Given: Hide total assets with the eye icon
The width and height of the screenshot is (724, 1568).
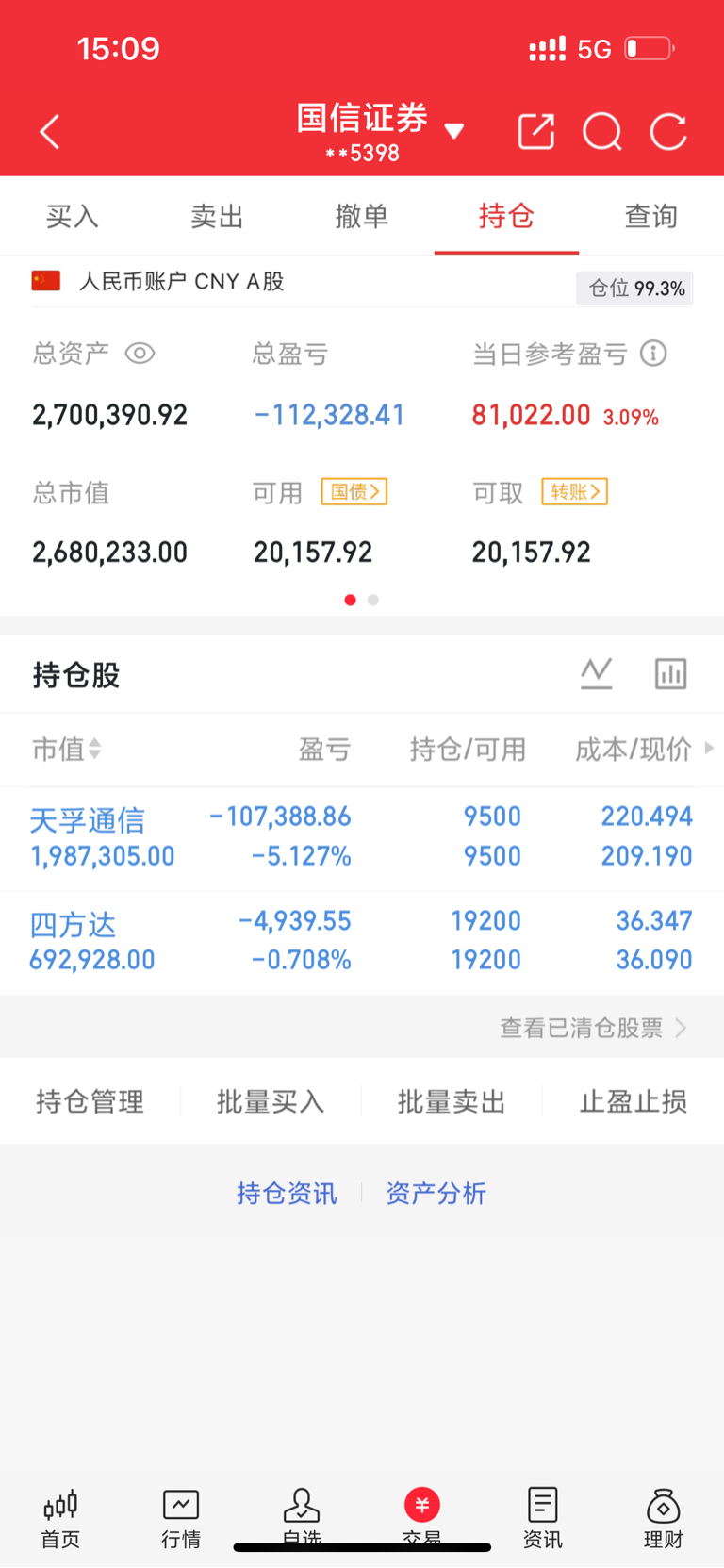Looking at the screenshot, I should pyautogui.click(x=140, y=354).
